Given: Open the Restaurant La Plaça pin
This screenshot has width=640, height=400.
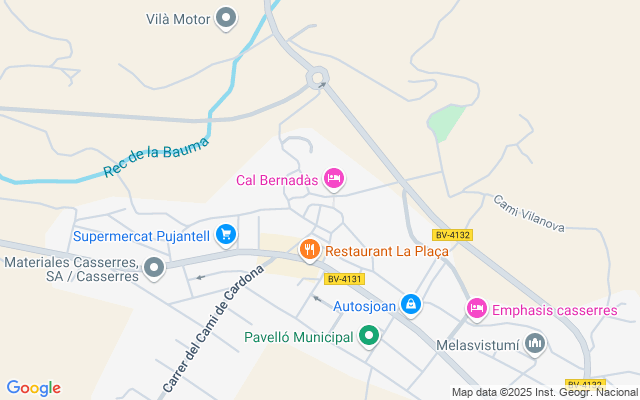Looking at the screenshot, I should click(310, 249).
